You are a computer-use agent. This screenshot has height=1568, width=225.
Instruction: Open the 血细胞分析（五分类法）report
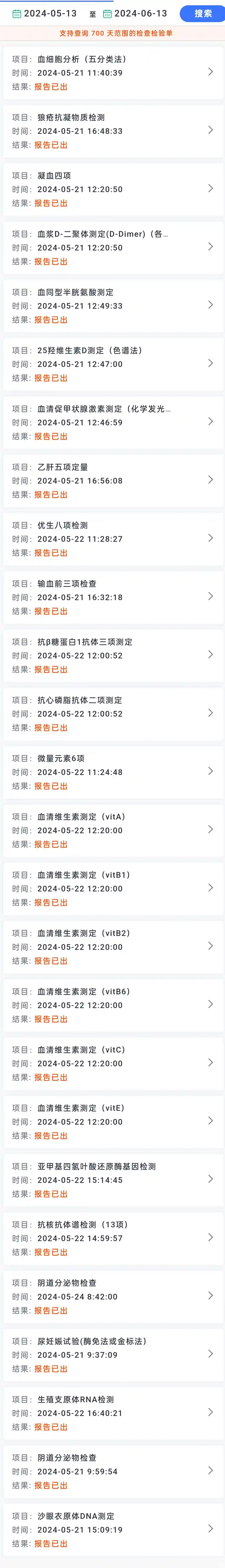[112, 72]
